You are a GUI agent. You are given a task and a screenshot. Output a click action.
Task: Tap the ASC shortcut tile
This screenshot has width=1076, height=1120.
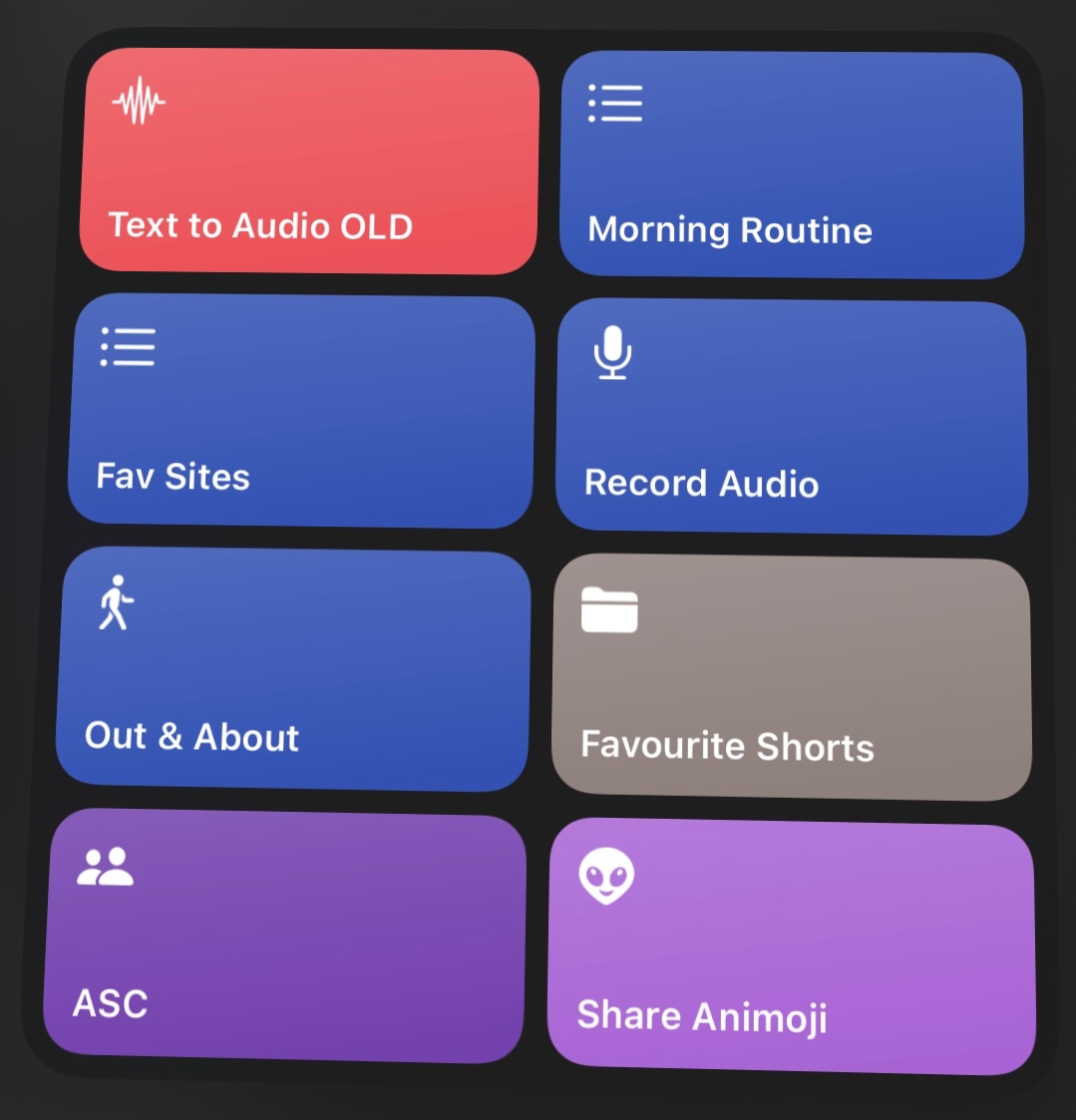tap(285, 934)
